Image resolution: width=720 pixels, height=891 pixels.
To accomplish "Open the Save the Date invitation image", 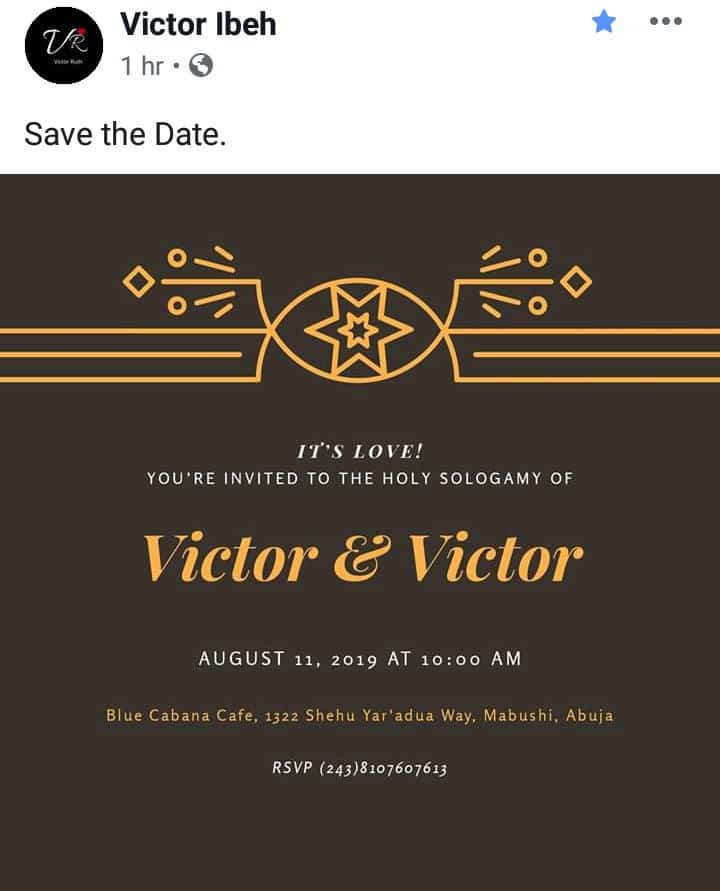I will coord(360,530).
